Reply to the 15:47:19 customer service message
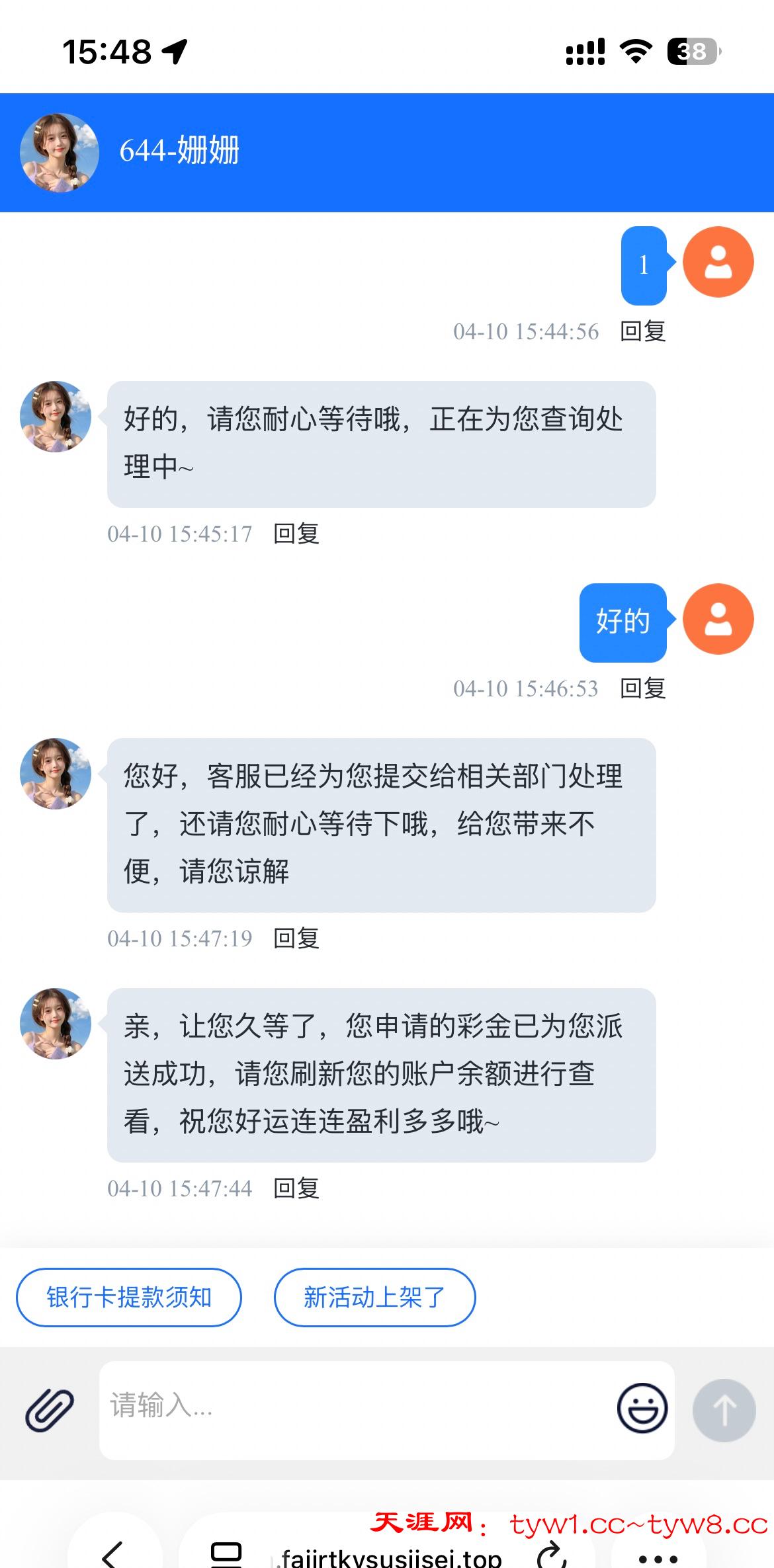774x1568 pixels. (x=296, y=938)
